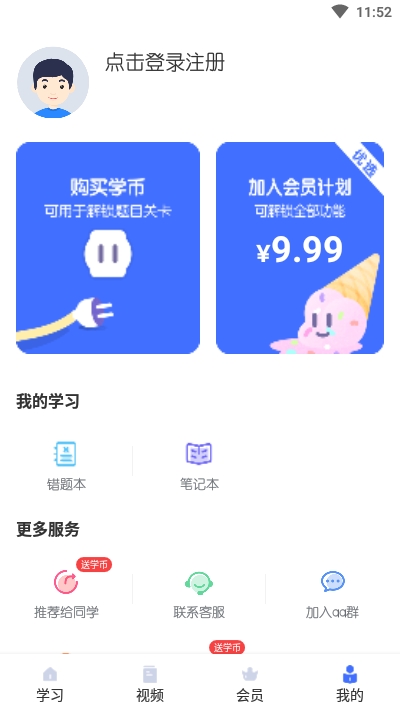Switch to the 学习 tab
Image resolution: width=400 pixels, height=710 pixels.
pyautogui.click(x=50, y=684)
